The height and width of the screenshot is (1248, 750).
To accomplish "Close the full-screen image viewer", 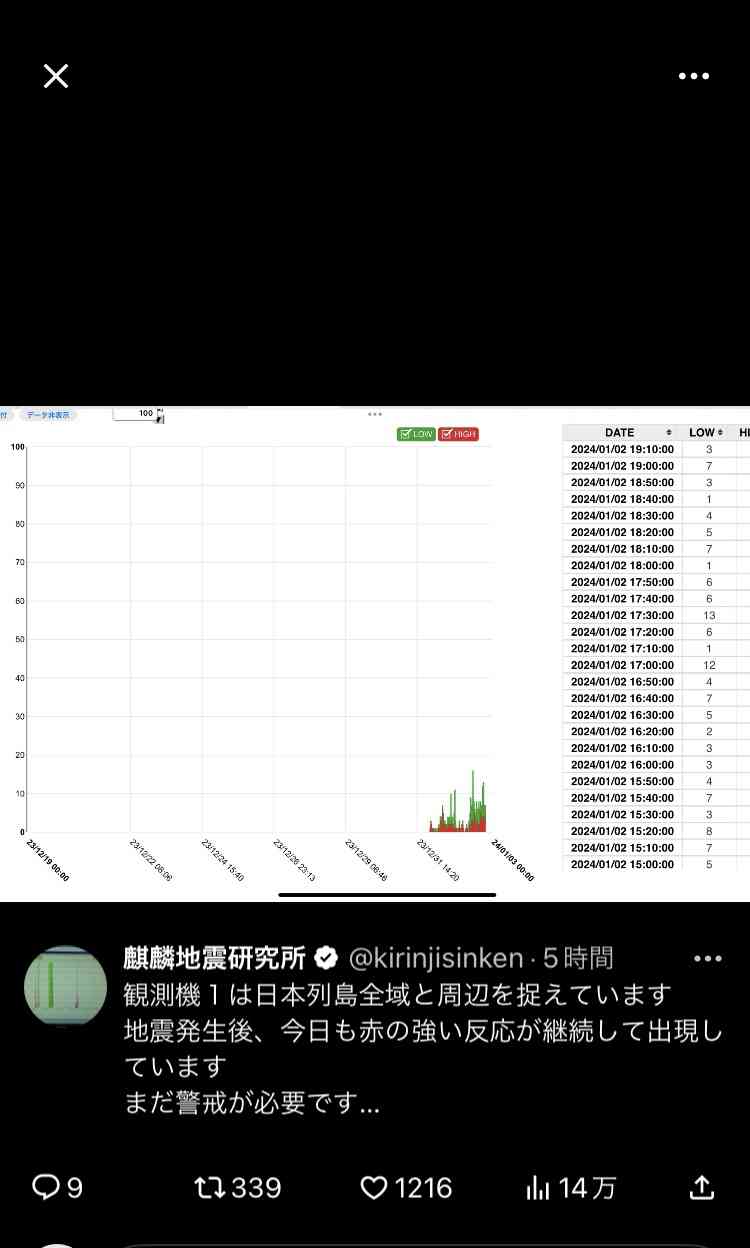I will coord(56,76).
